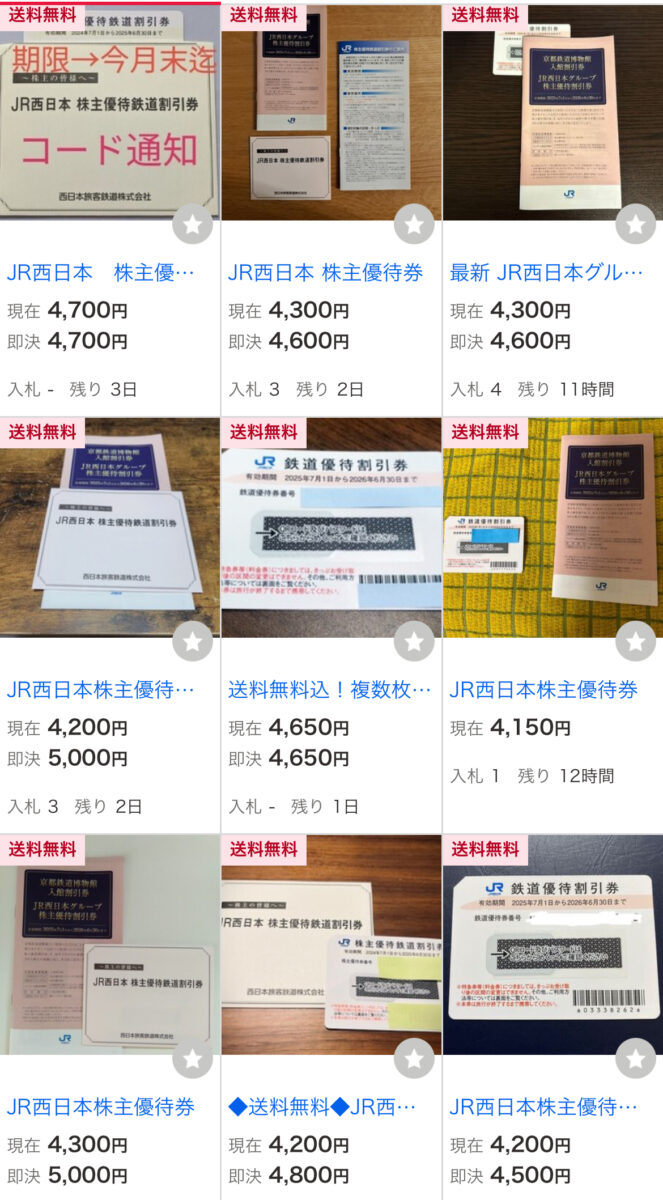The width and height of the screenshot is (663, 1200).
Task: Star the 最新 JR西日本グル… listing
Action: tap(635, 225)
